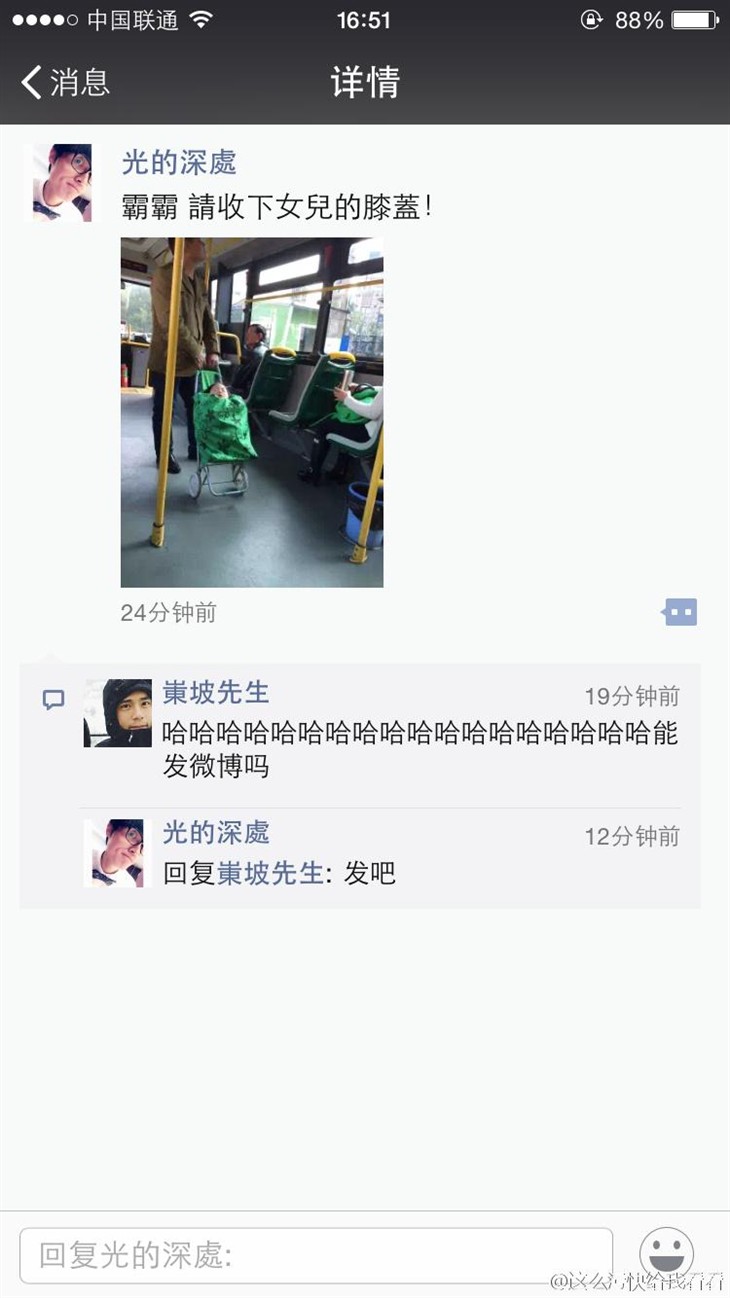Tap 巢坡先生's avatar in comments
The height and width of the screenshot is (1298, 730).
tap(117, 713)
